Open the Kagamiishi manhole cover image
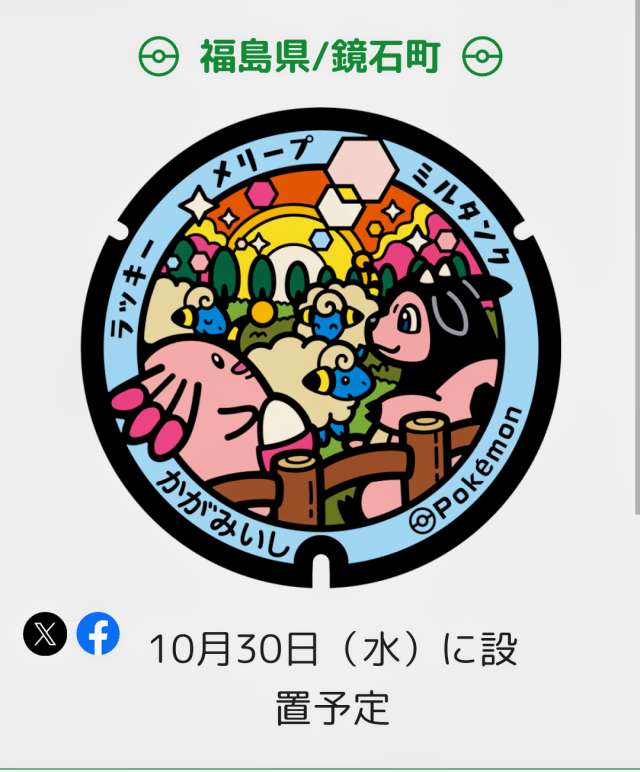Image resolution: width=640 pixels, height=772 pixels. click(x=320, y=346)
